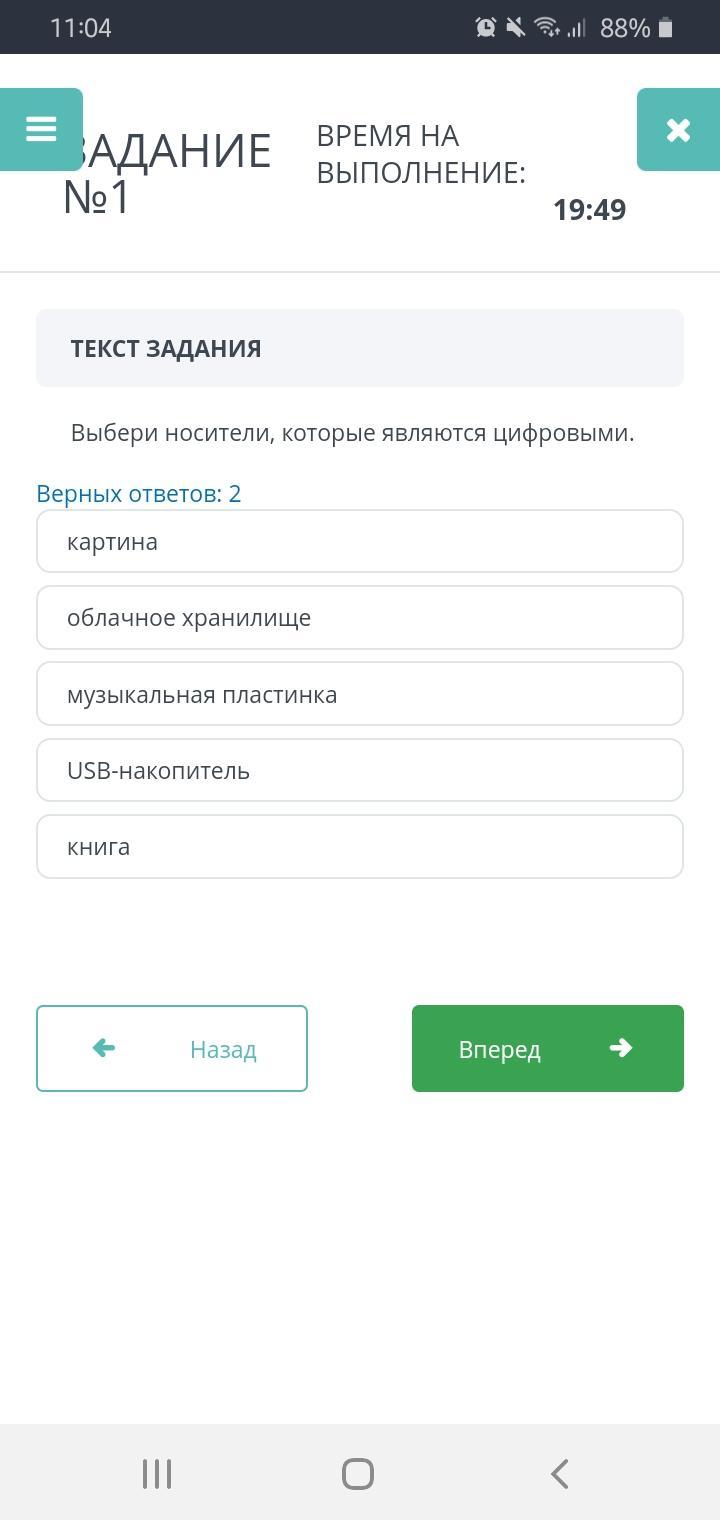Tap the system back button

[560, 1473]
